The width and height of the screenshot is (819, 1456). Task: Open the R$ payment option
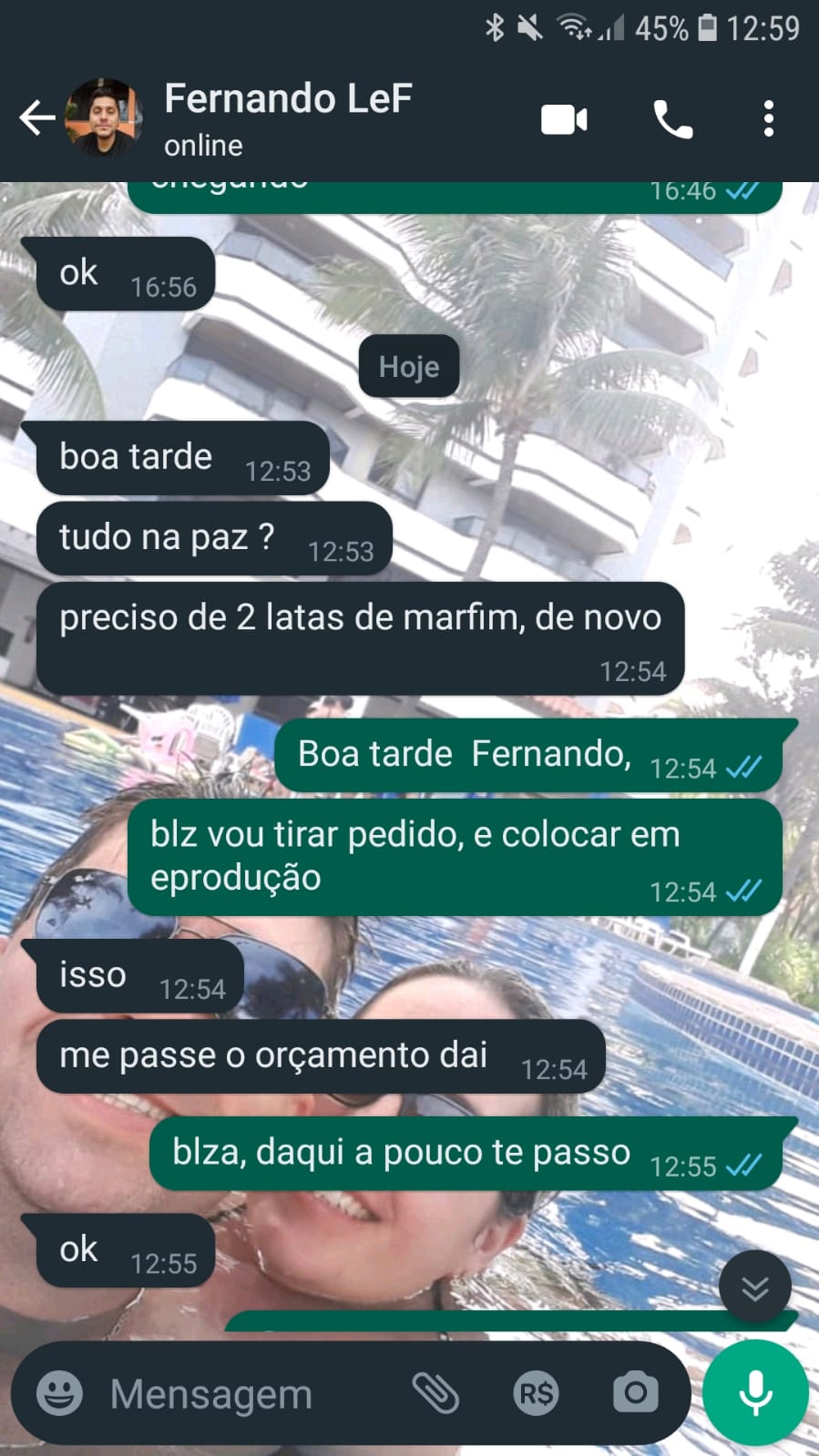pyautogui.click(x=536, y=1393)
